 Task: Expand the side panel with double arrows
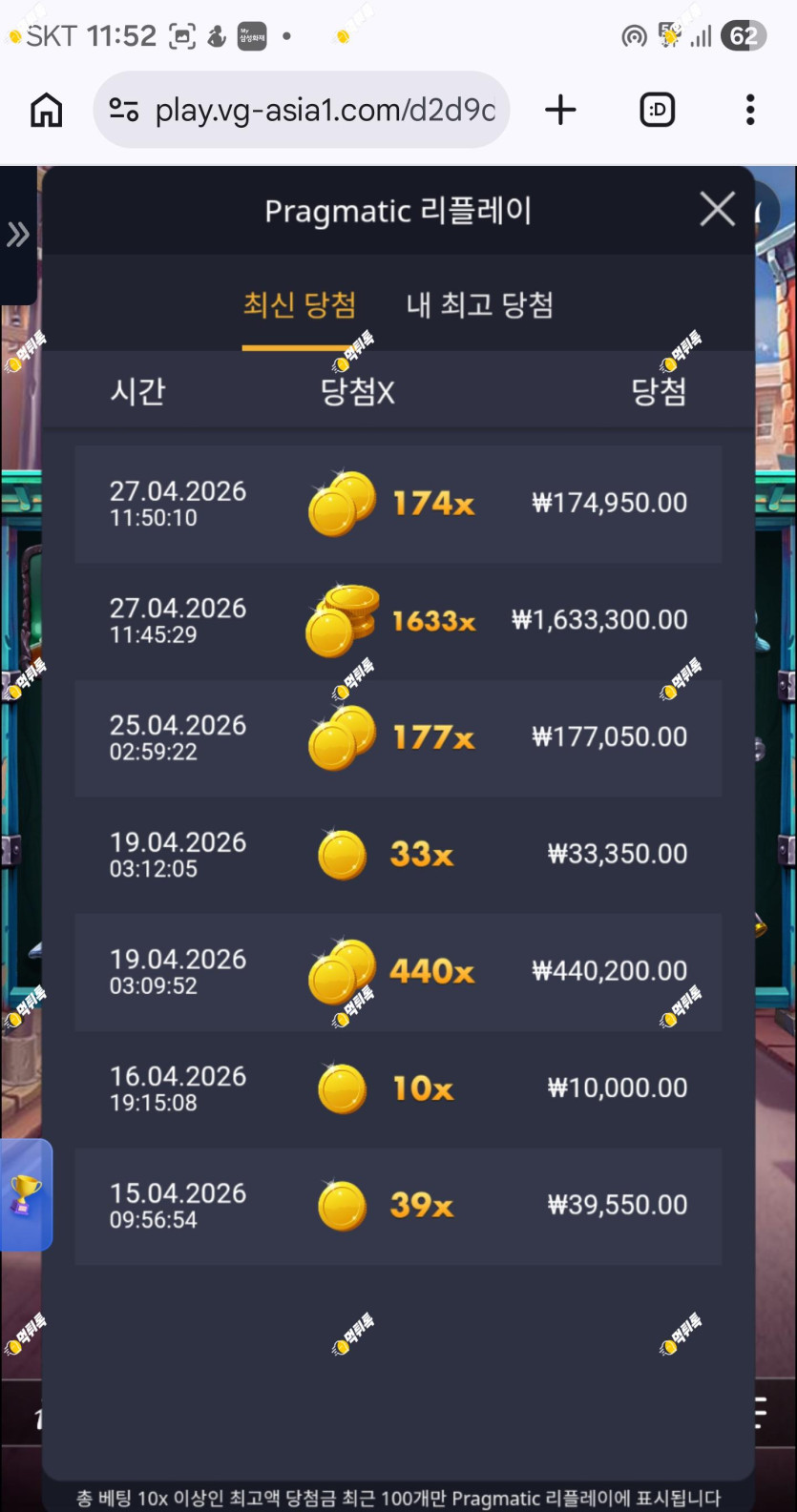[x=18, y=235]
